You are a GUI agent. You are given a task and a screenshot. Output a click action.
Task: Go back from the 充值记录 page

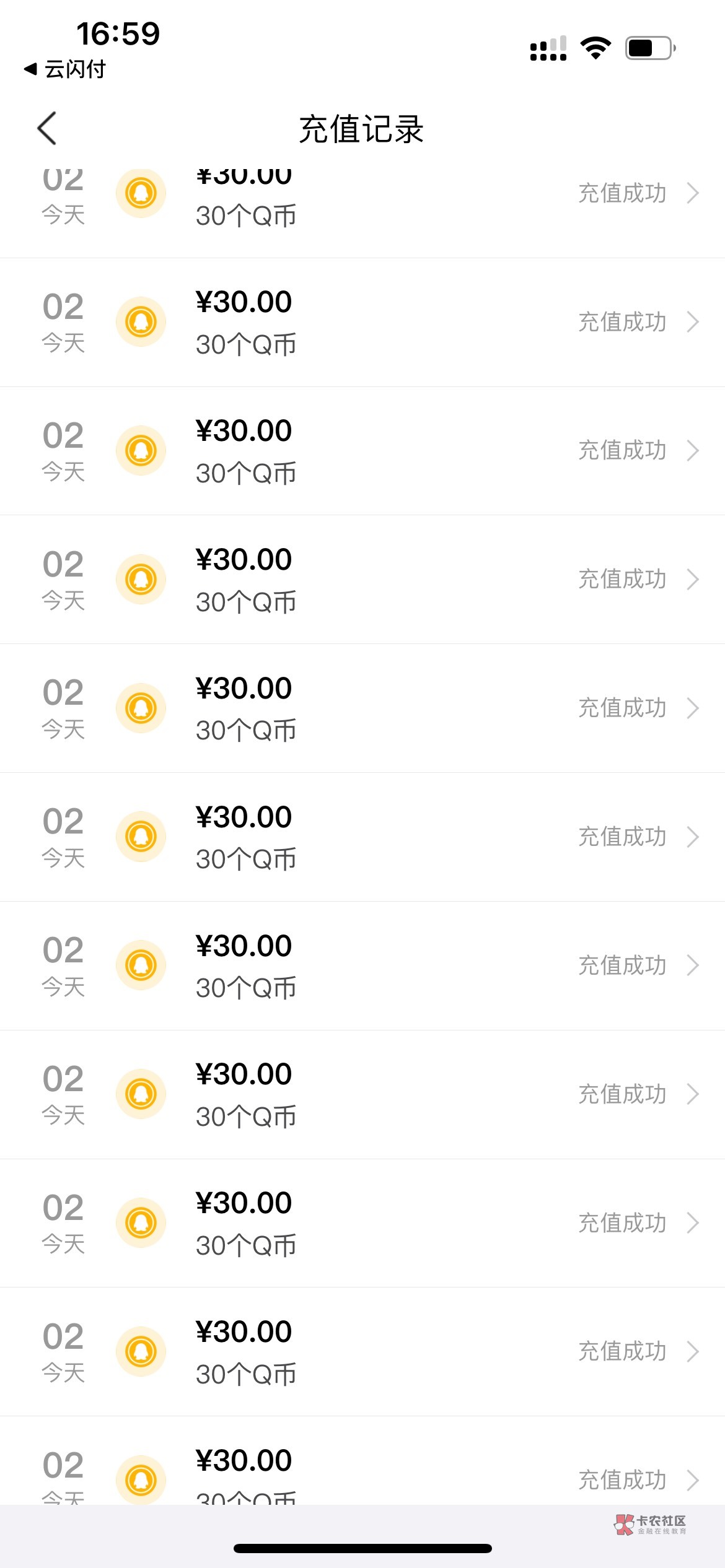point(47,129)
